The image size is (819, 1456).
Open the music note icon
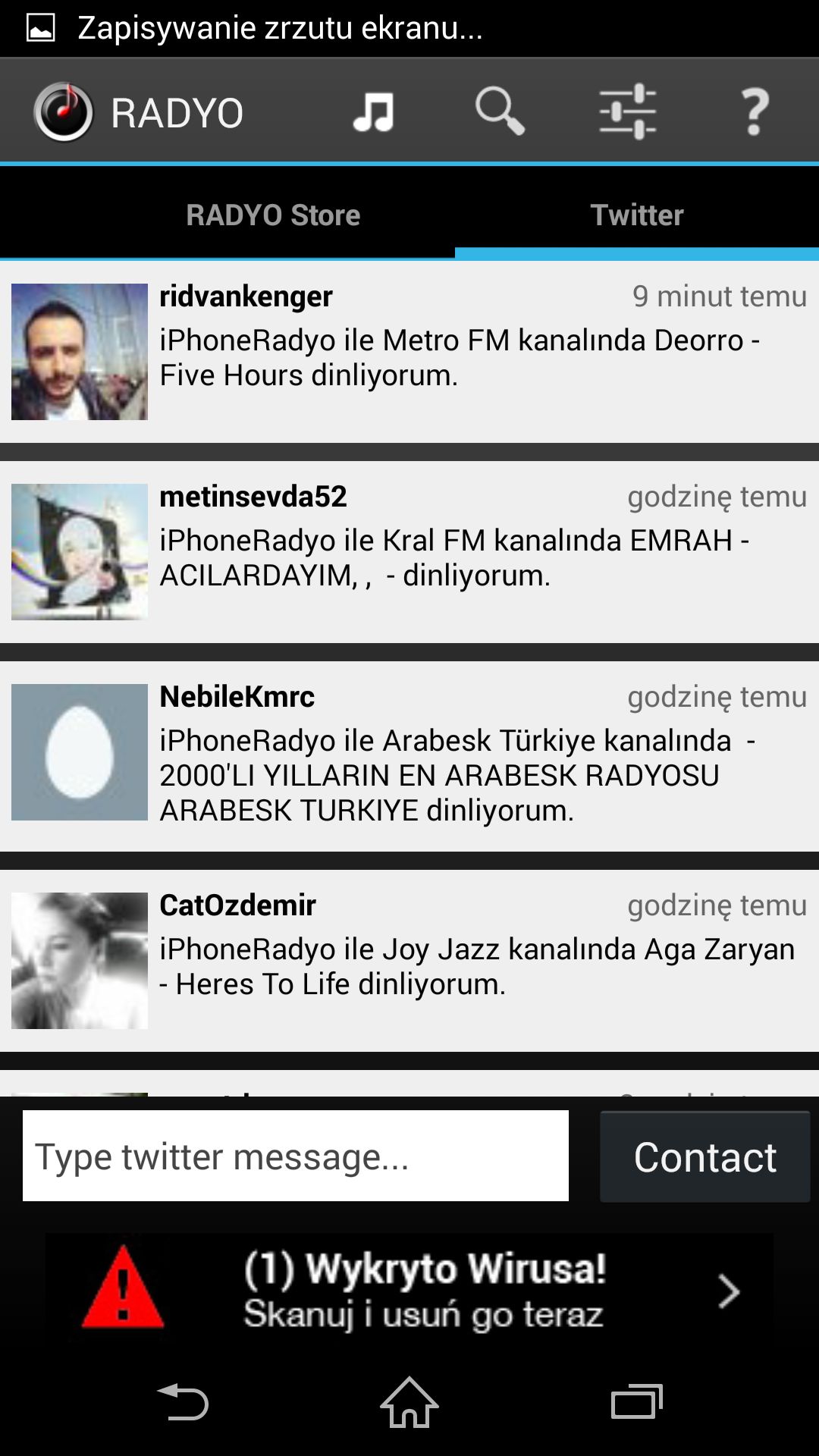[373, 112]
